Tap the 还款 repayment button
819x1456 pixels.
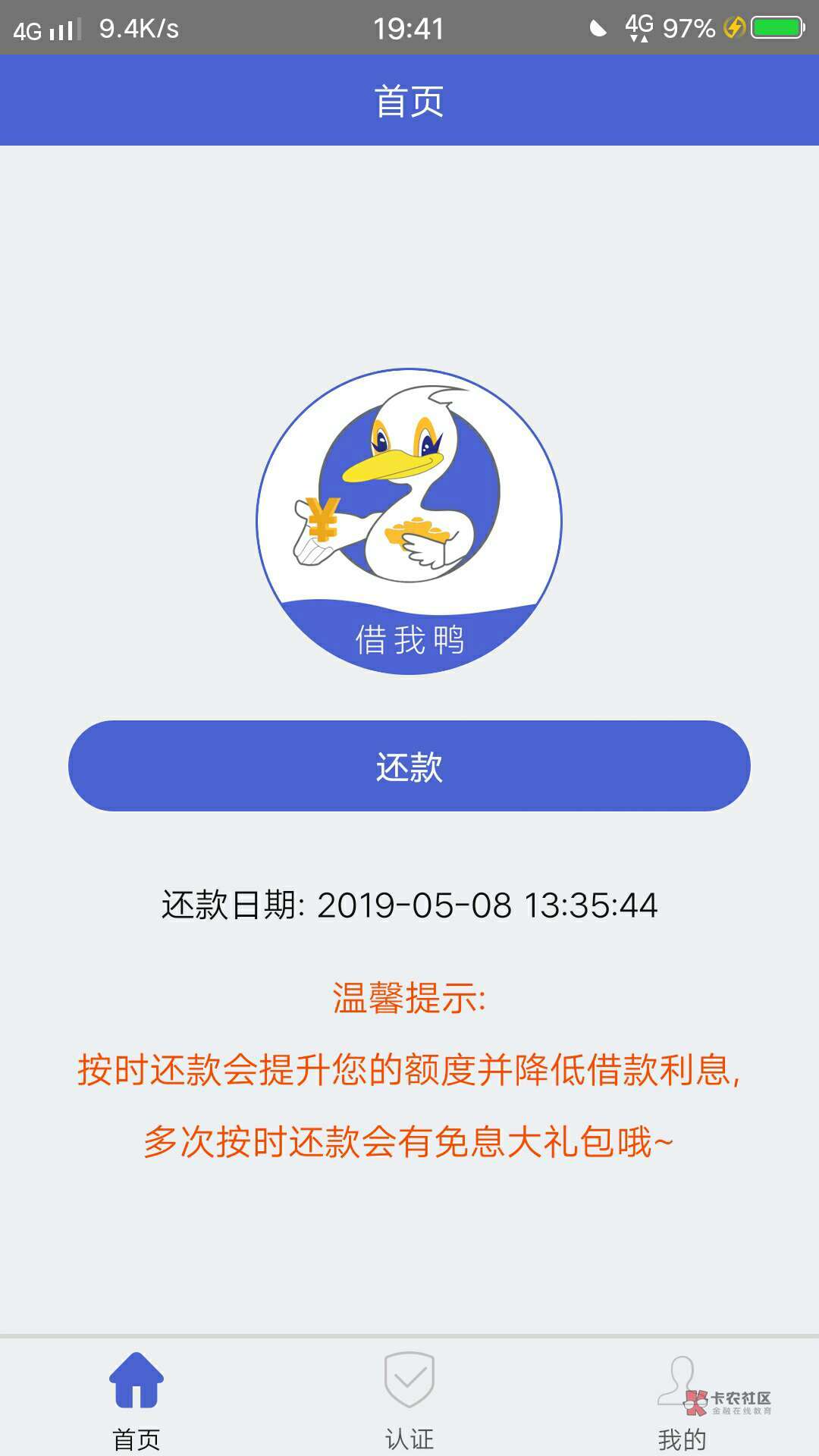coord(409,766)
